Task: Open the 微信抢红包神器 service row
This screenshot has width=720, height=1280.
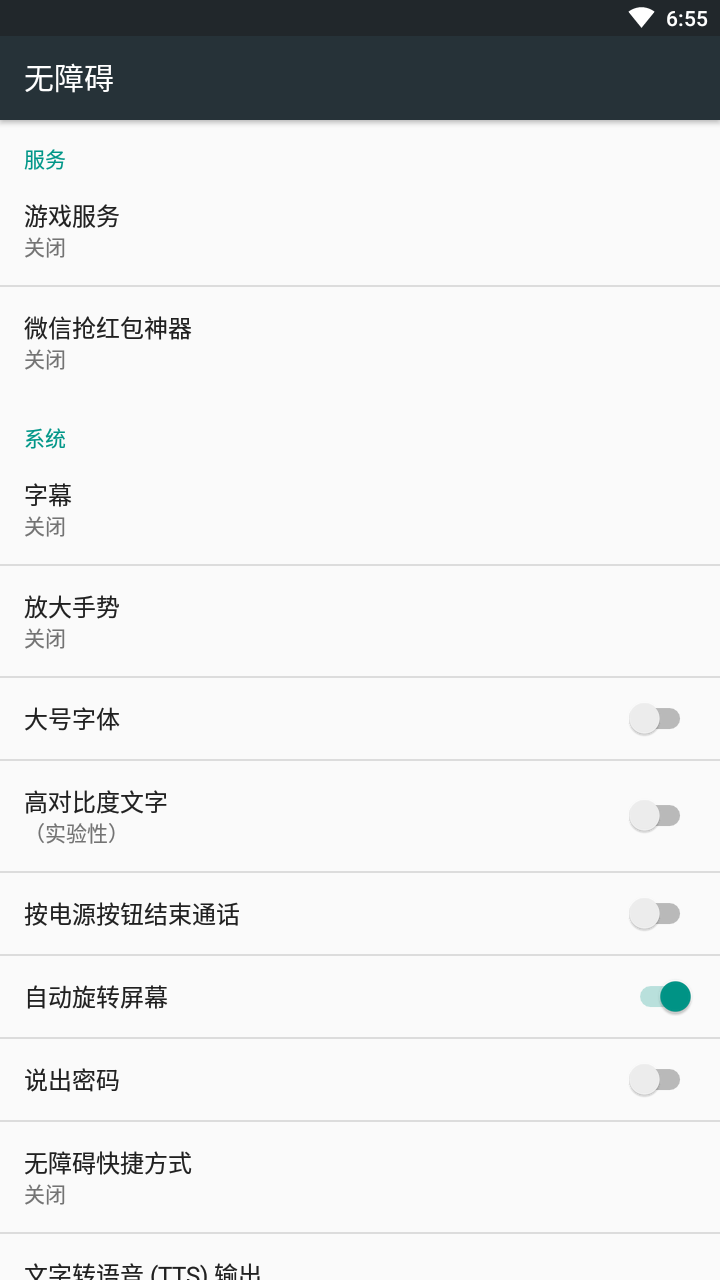Action: point(360,343)
